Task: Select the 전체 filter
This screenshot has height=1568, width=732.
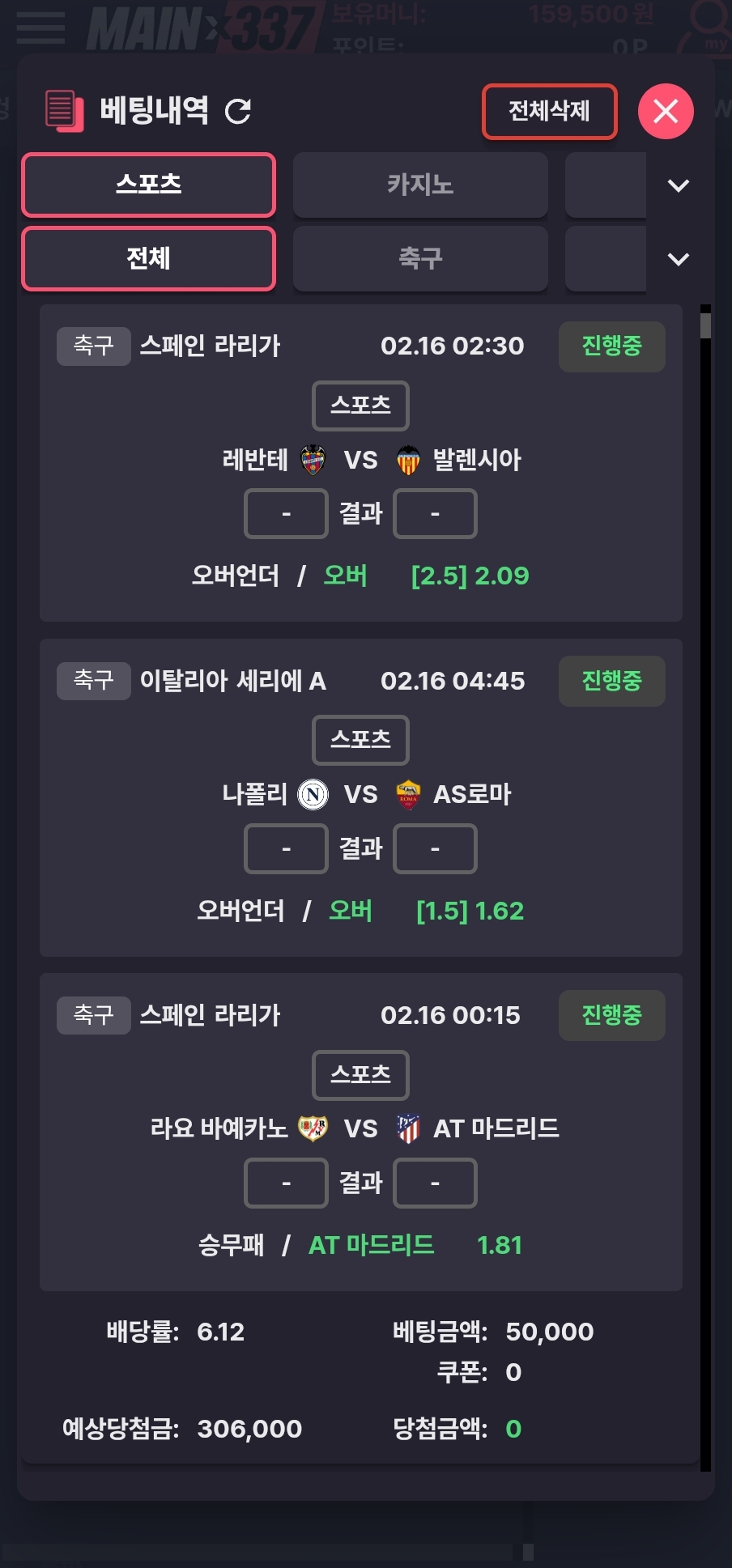Action: [x=148, y=258]
